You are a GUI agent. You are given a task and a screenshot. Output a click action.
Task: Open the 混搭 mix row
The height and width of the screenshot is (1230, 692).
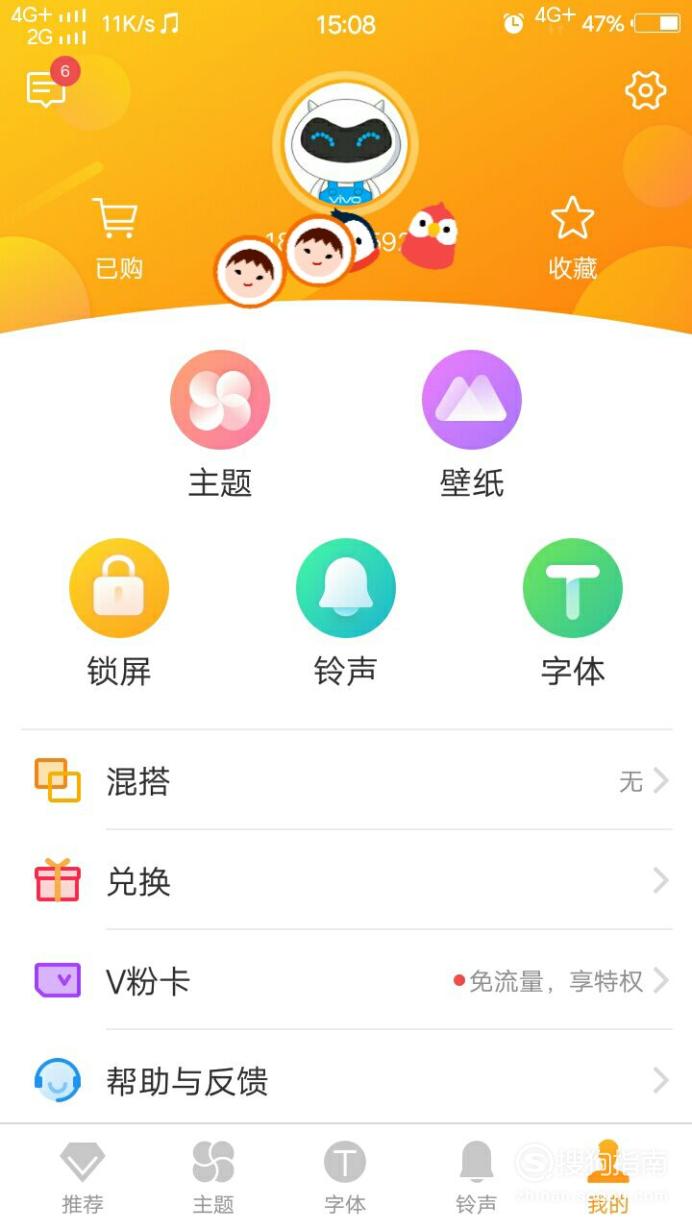coord(346,781)
